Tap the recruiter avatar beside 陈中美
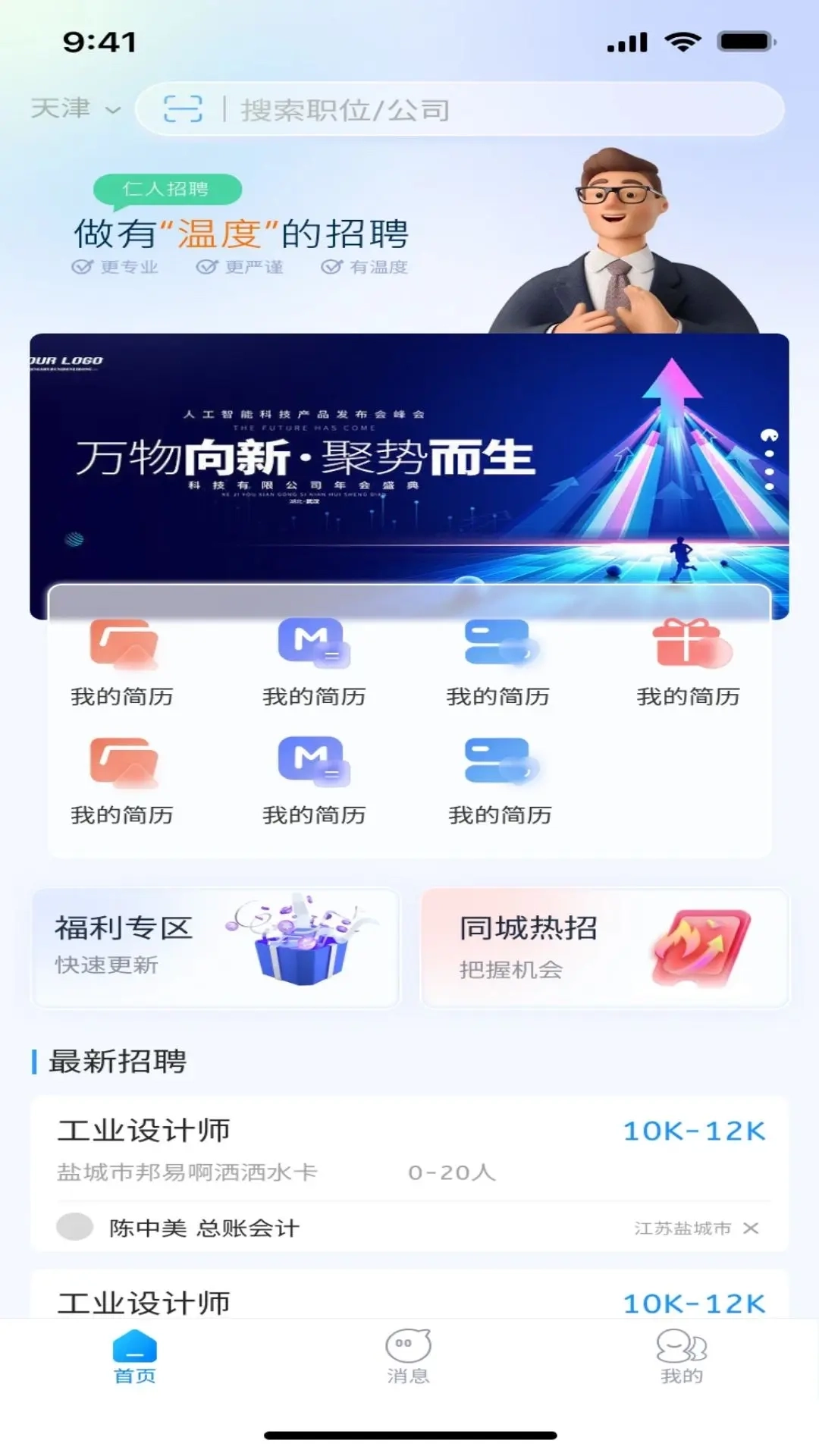The width and height of the screenshot is (819, 1456). [76, 1224]
